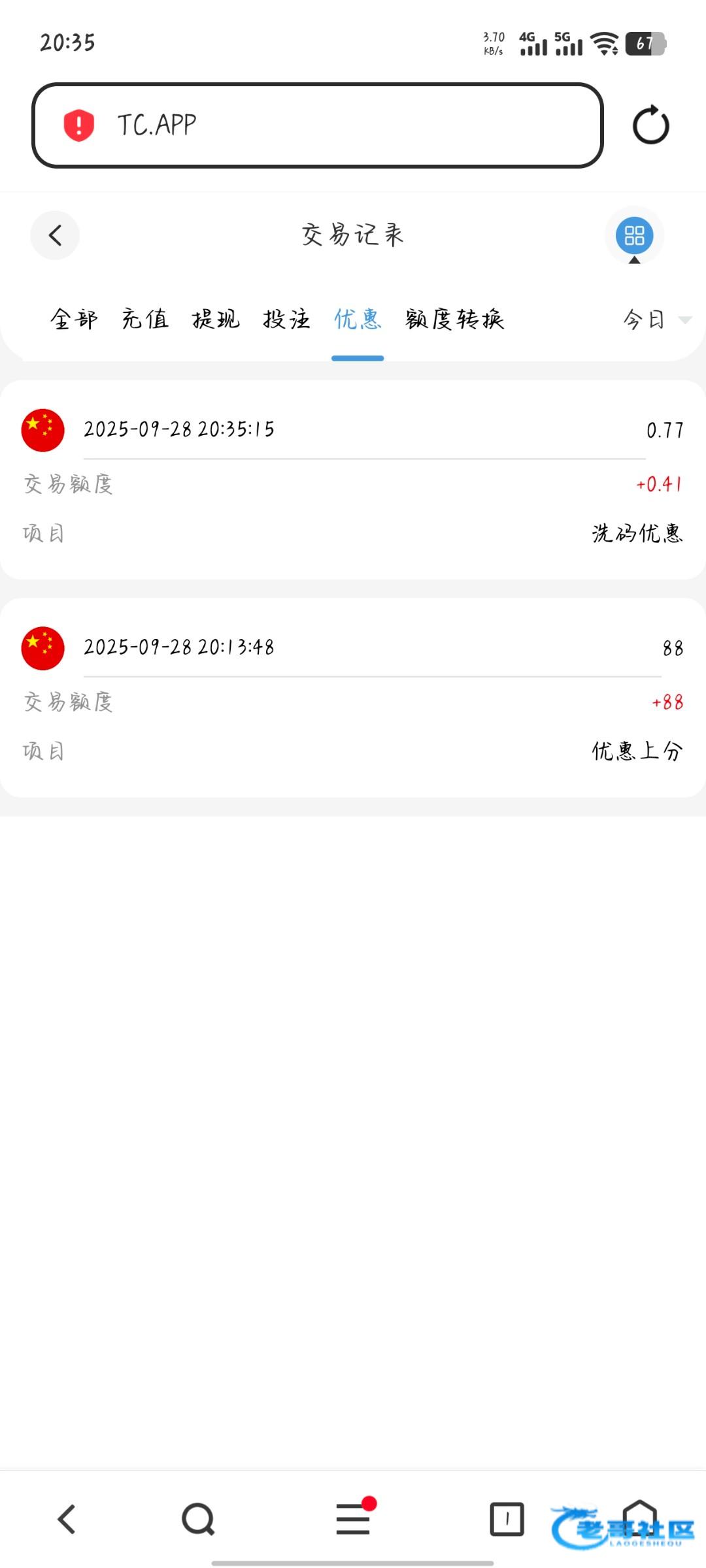Go back from 交易记录 page
The width and height of the screenshot is (706, 1568).
55,235
